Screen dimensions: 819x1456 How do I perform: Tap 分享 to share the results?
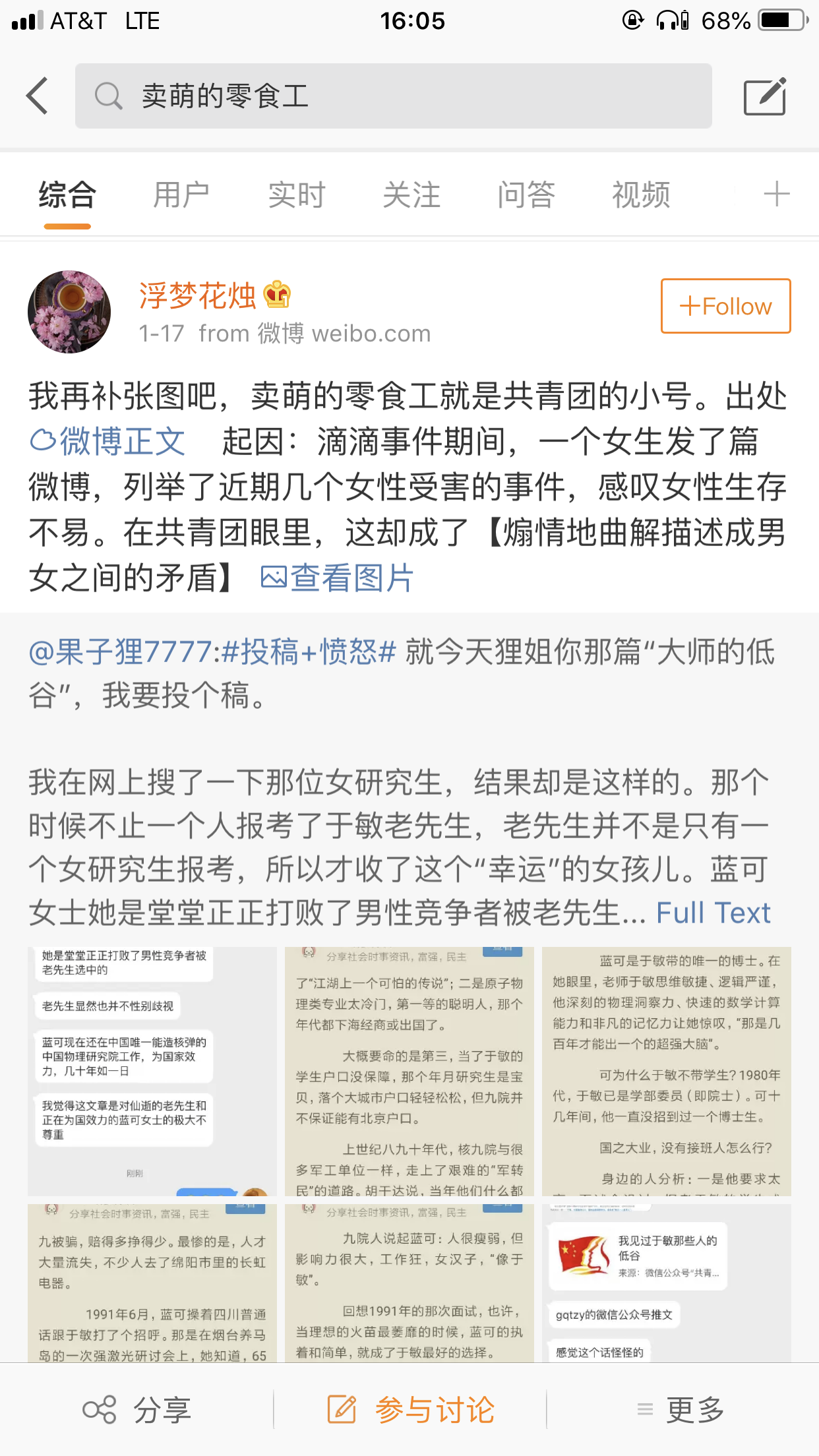136,1410
